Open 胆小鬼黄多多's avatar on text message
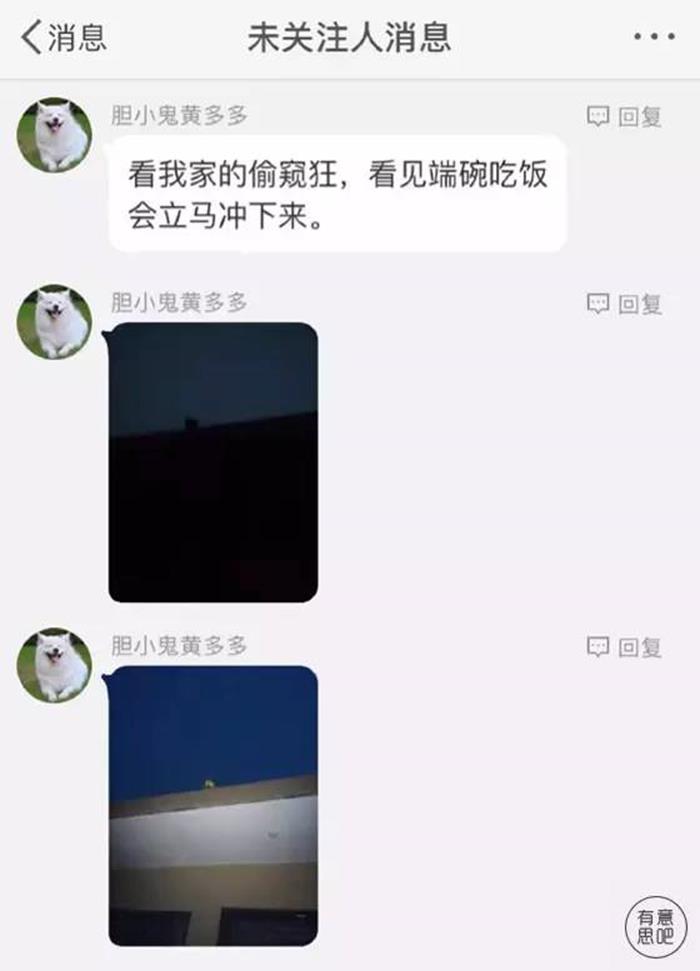700x971 pixels. tap(55, 135)
